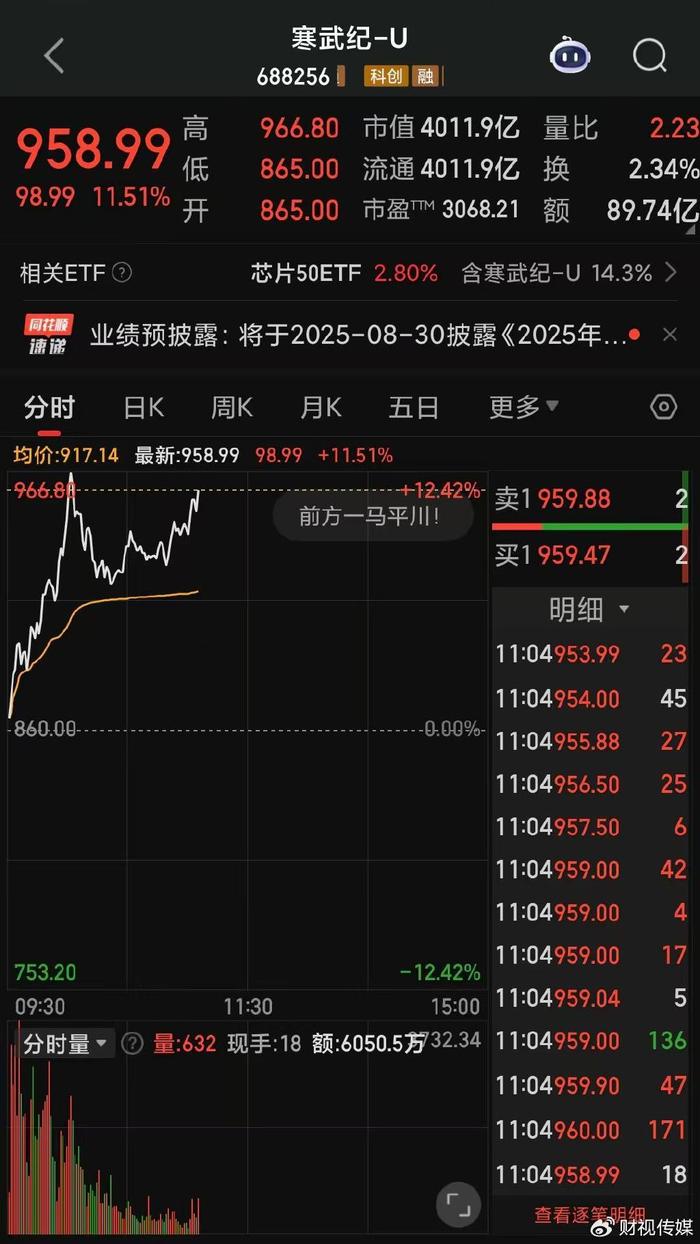700x1244 pixels.
Task: Tap the help icon beside 分时量
Action: point(132,1044)
